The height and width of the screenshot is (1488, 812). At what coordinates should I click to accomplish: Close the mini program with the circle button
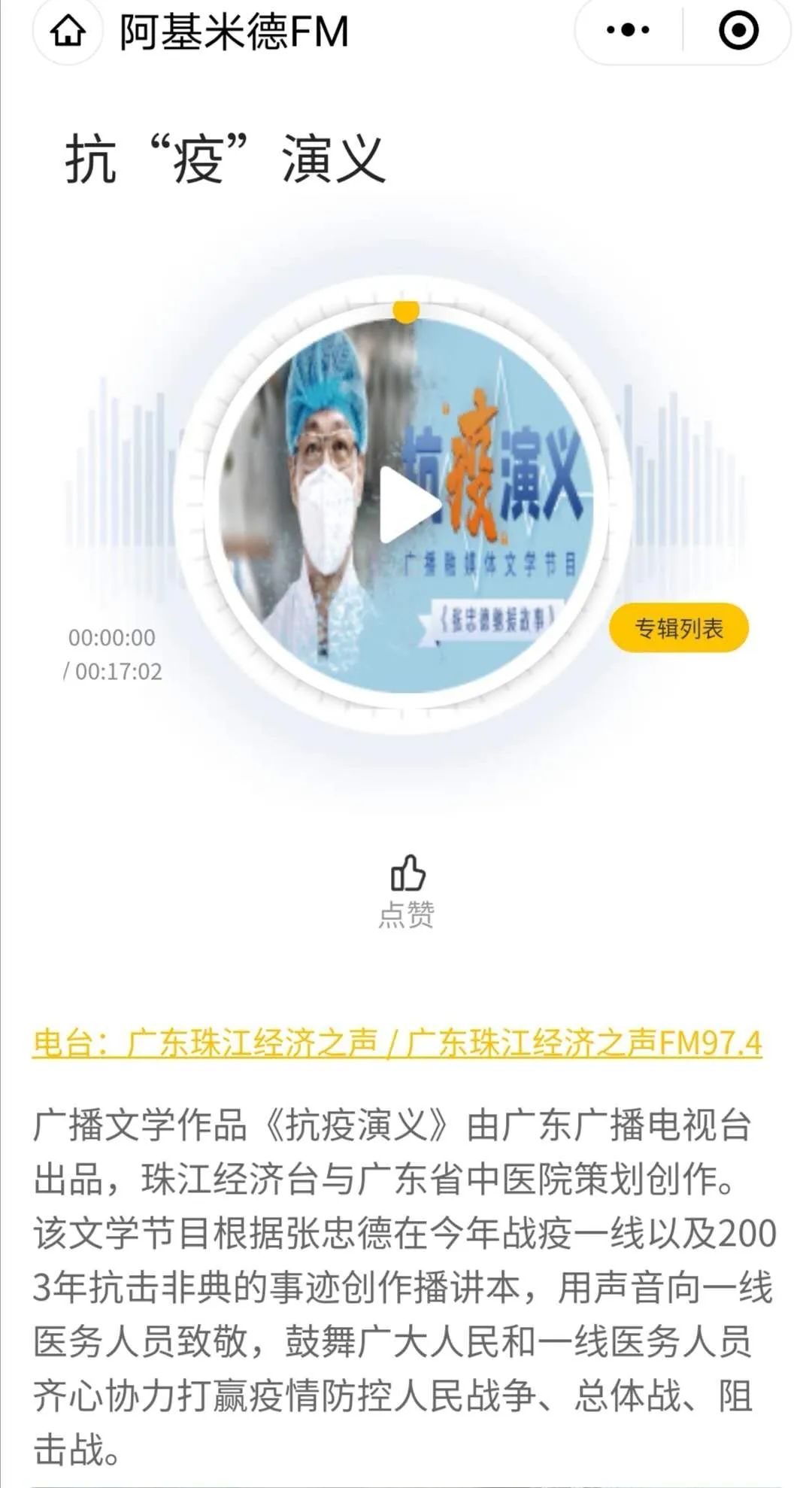tap(738, 30)
